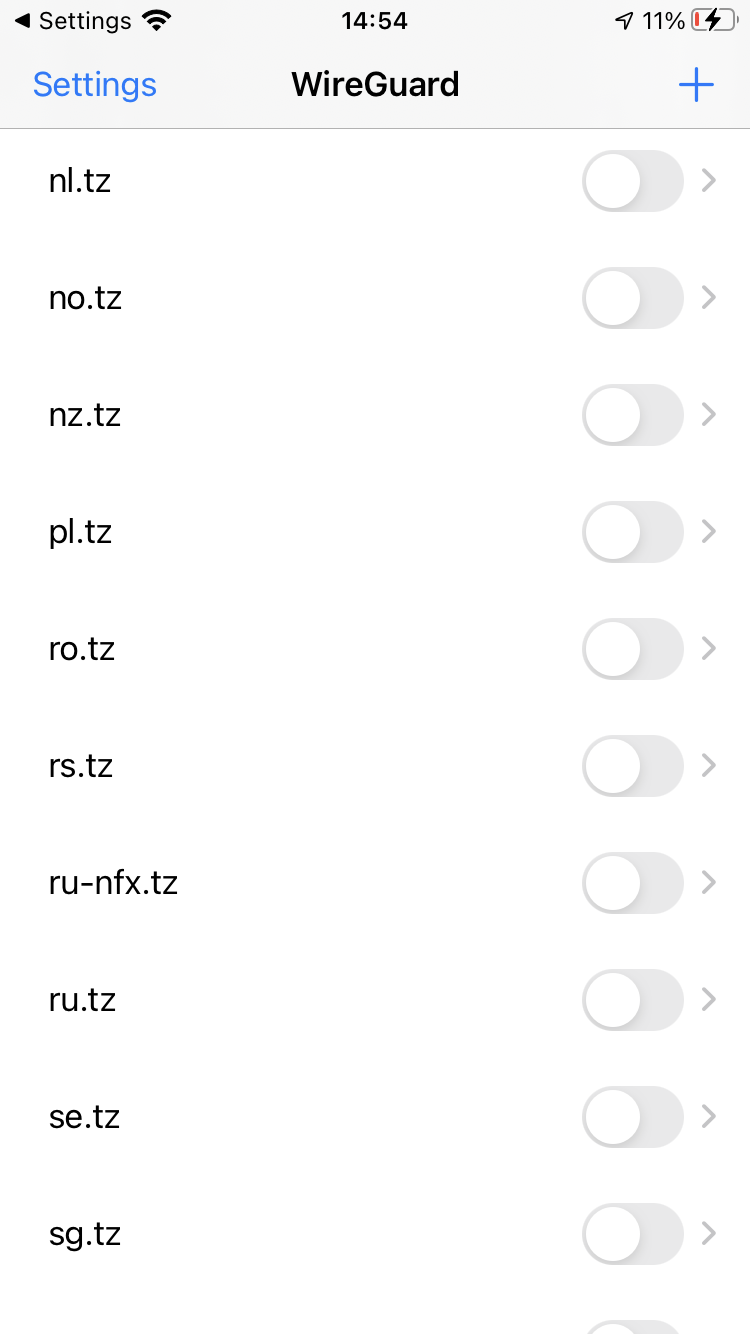
Task: Enable the nl.tz tunnel switch
Action: pyautogui.click(x=632, y=181)
